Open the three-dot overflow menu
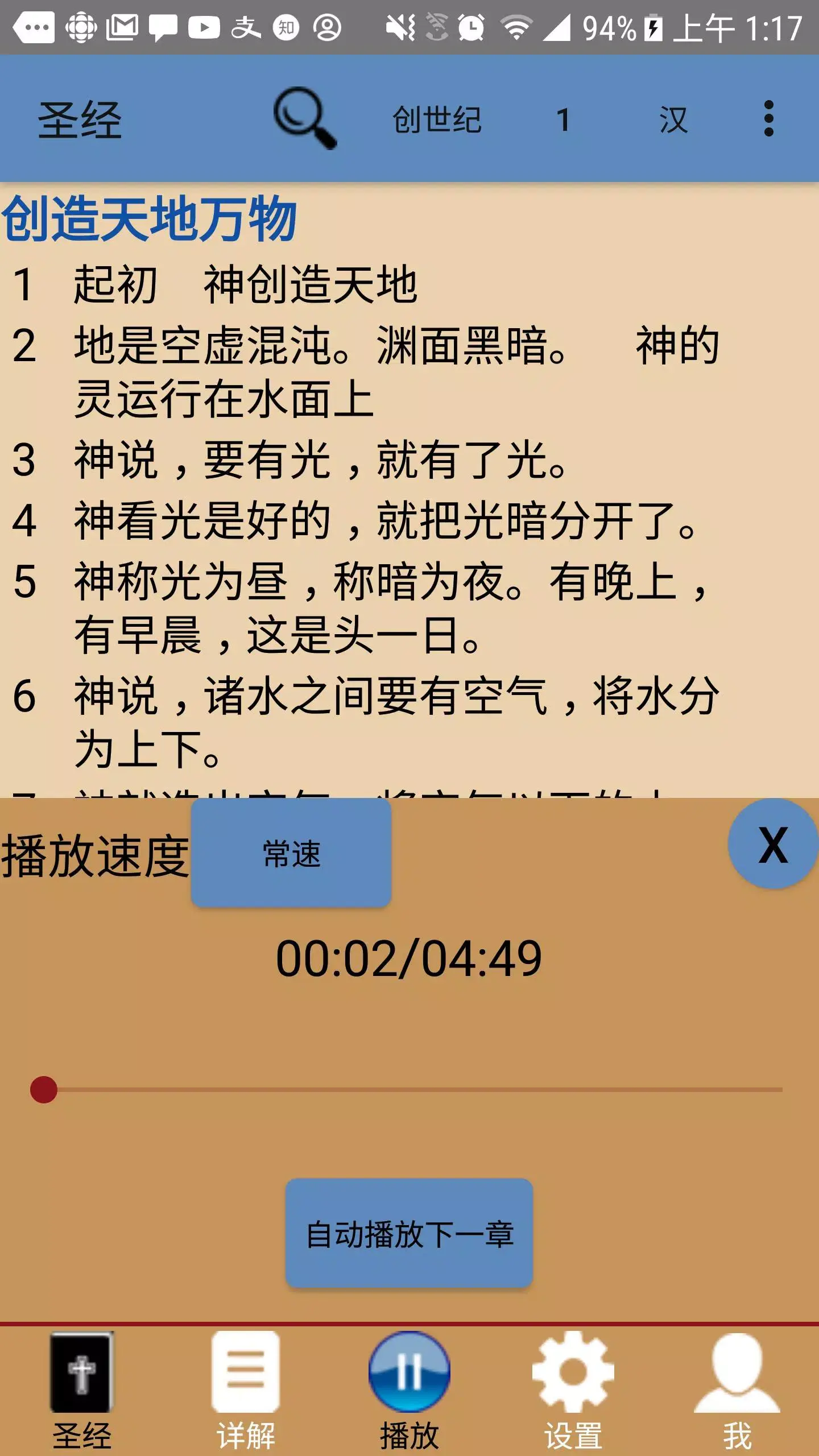This screenshot has height=1456, width=819. coord(770,119)
